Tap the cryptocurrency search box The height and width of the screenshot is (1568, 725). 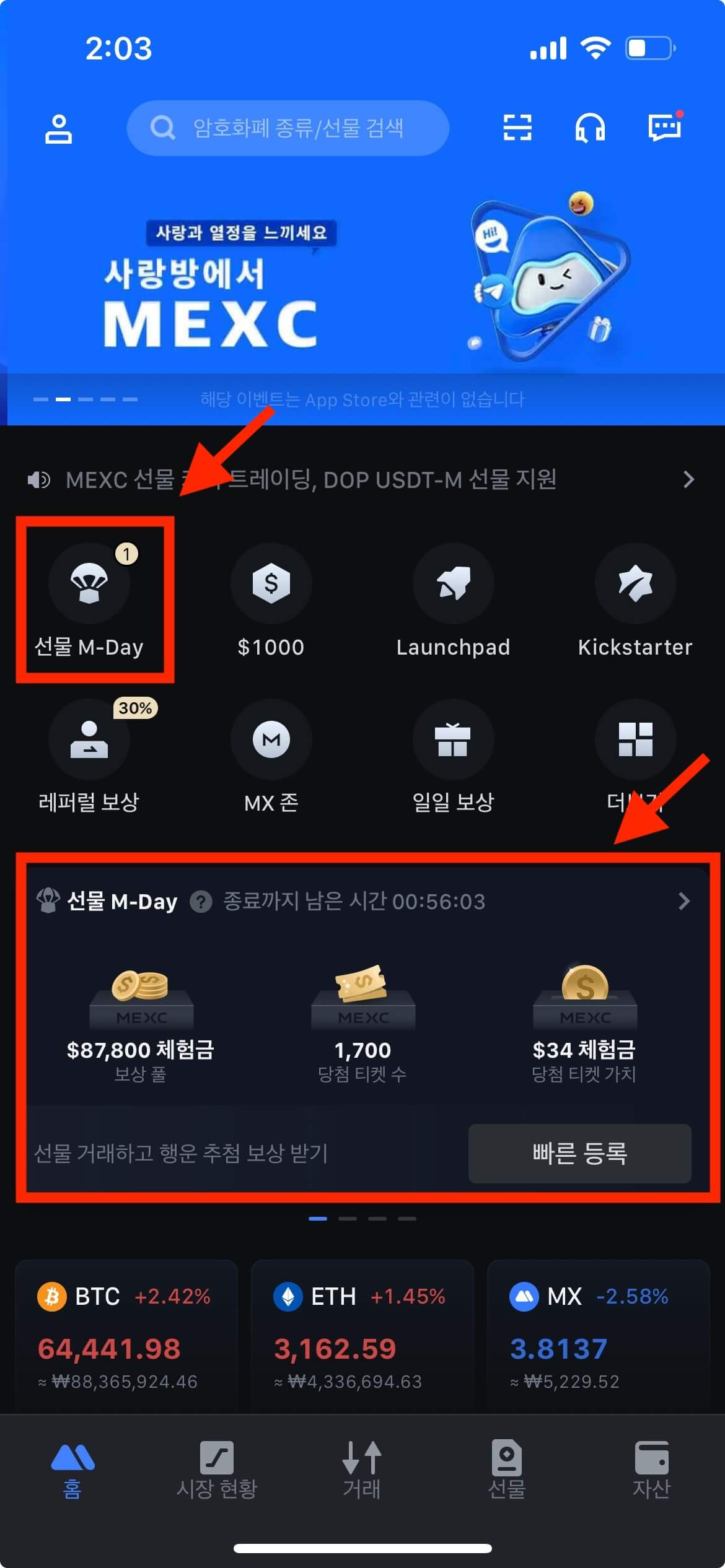[288, 128]
